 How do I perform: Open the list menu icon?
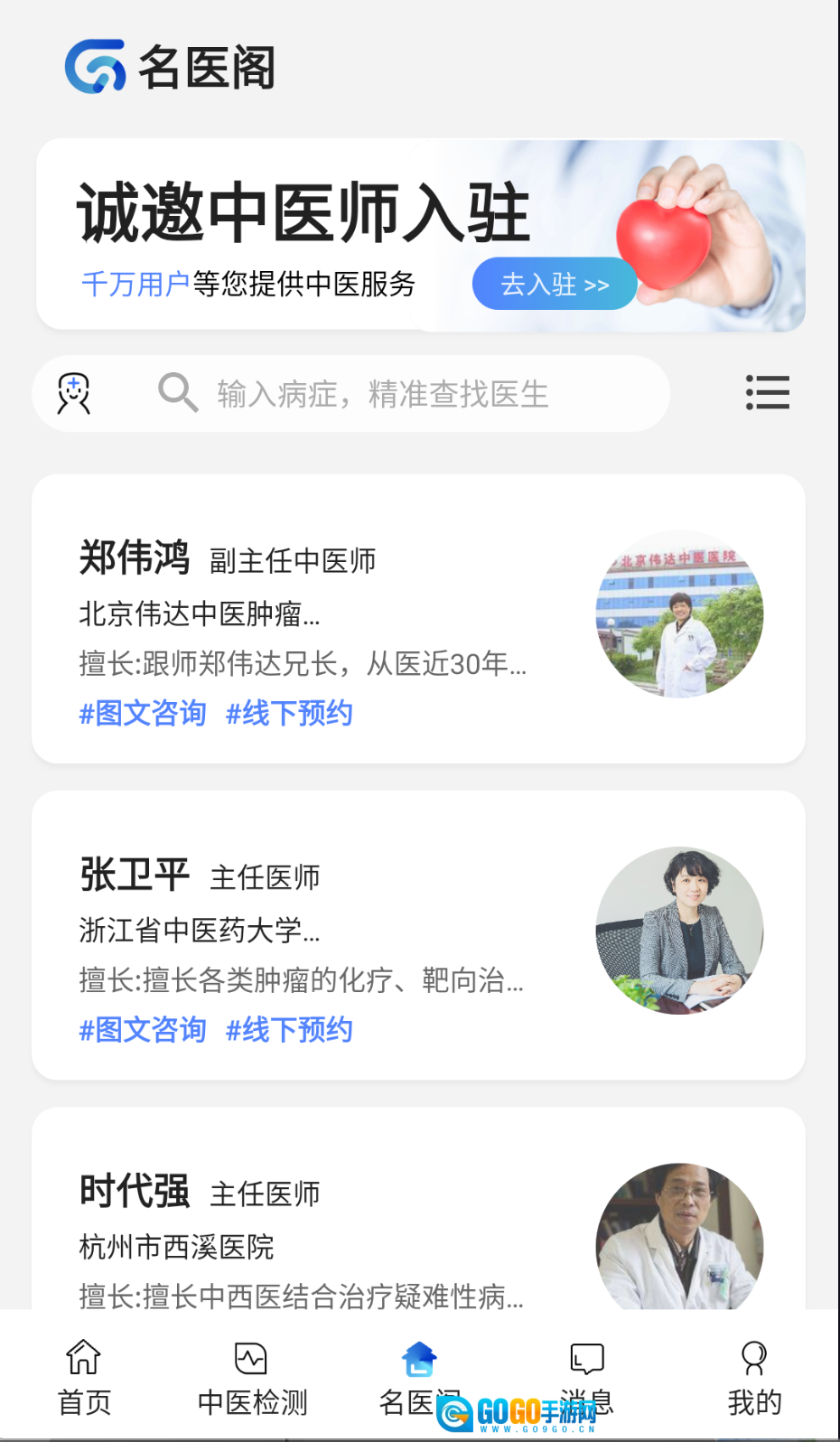click(767, 393)
